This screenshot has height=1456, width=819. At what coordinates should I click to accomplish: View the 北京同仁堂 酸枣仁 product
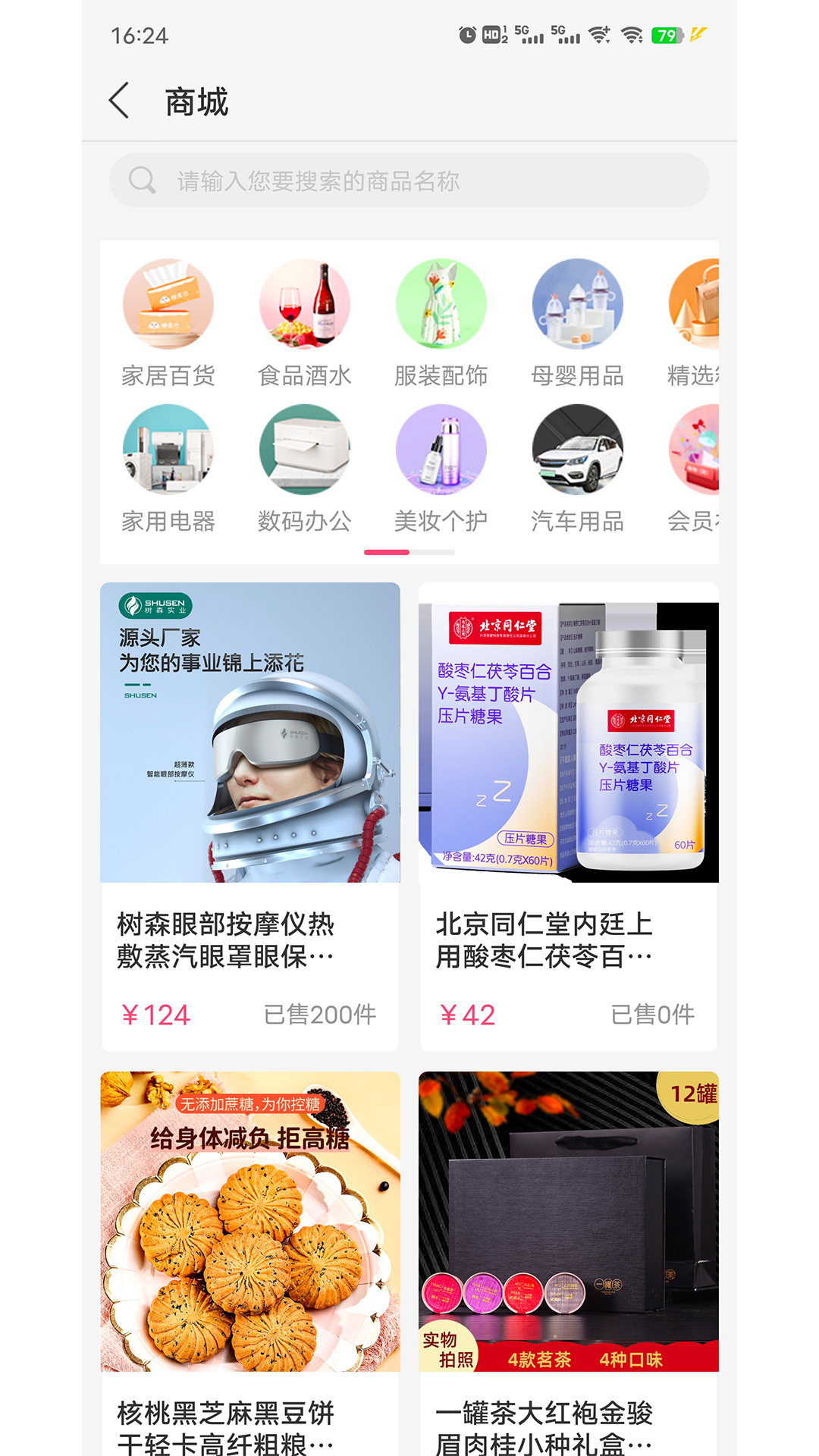(x=569, y=815)
